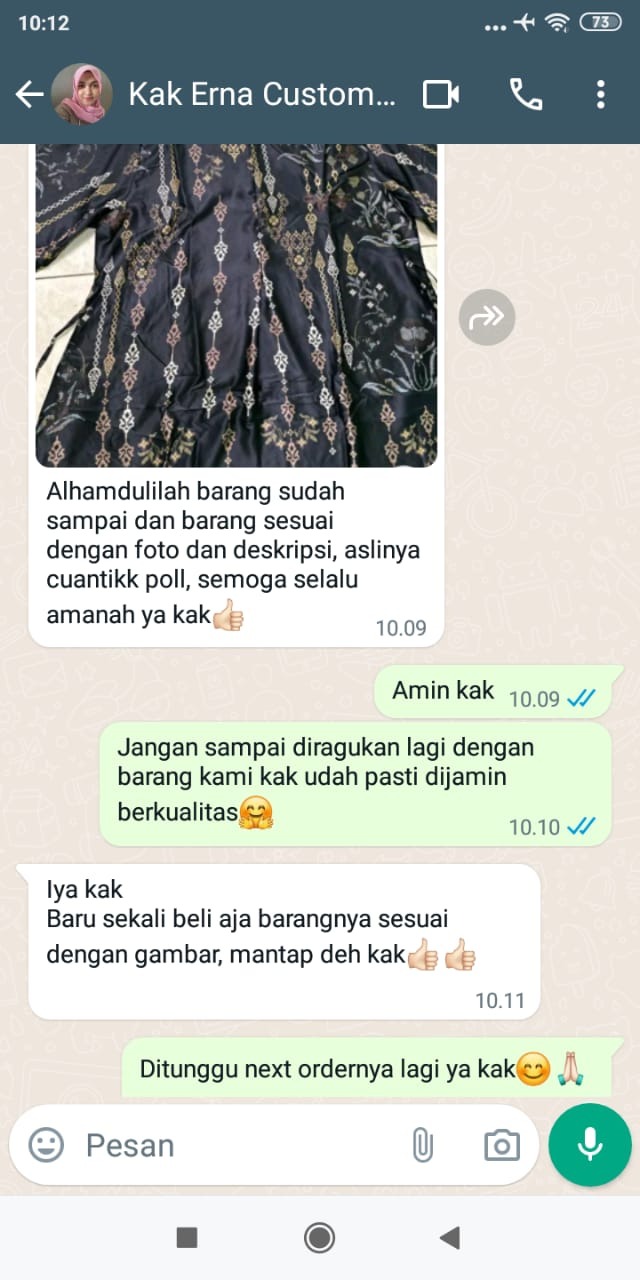
Task: Show recent apps
Action: pyautogui.click(x=187, y=1238)
